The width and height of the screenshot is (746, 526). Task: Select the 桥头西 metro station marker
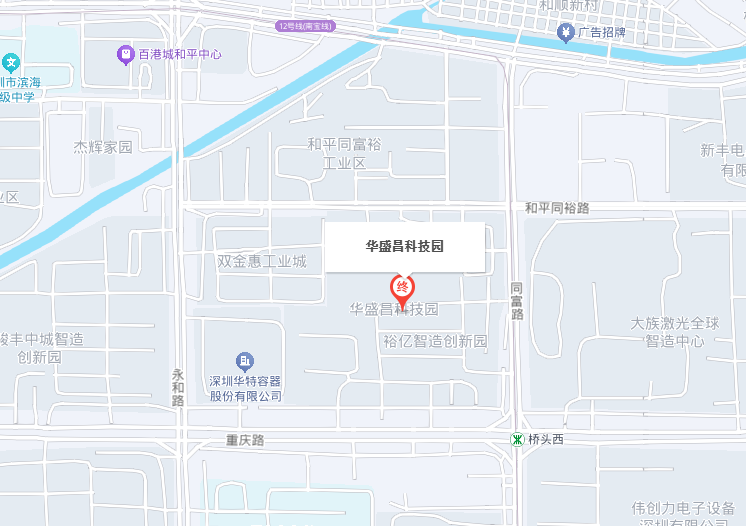(x=517, y=439)
